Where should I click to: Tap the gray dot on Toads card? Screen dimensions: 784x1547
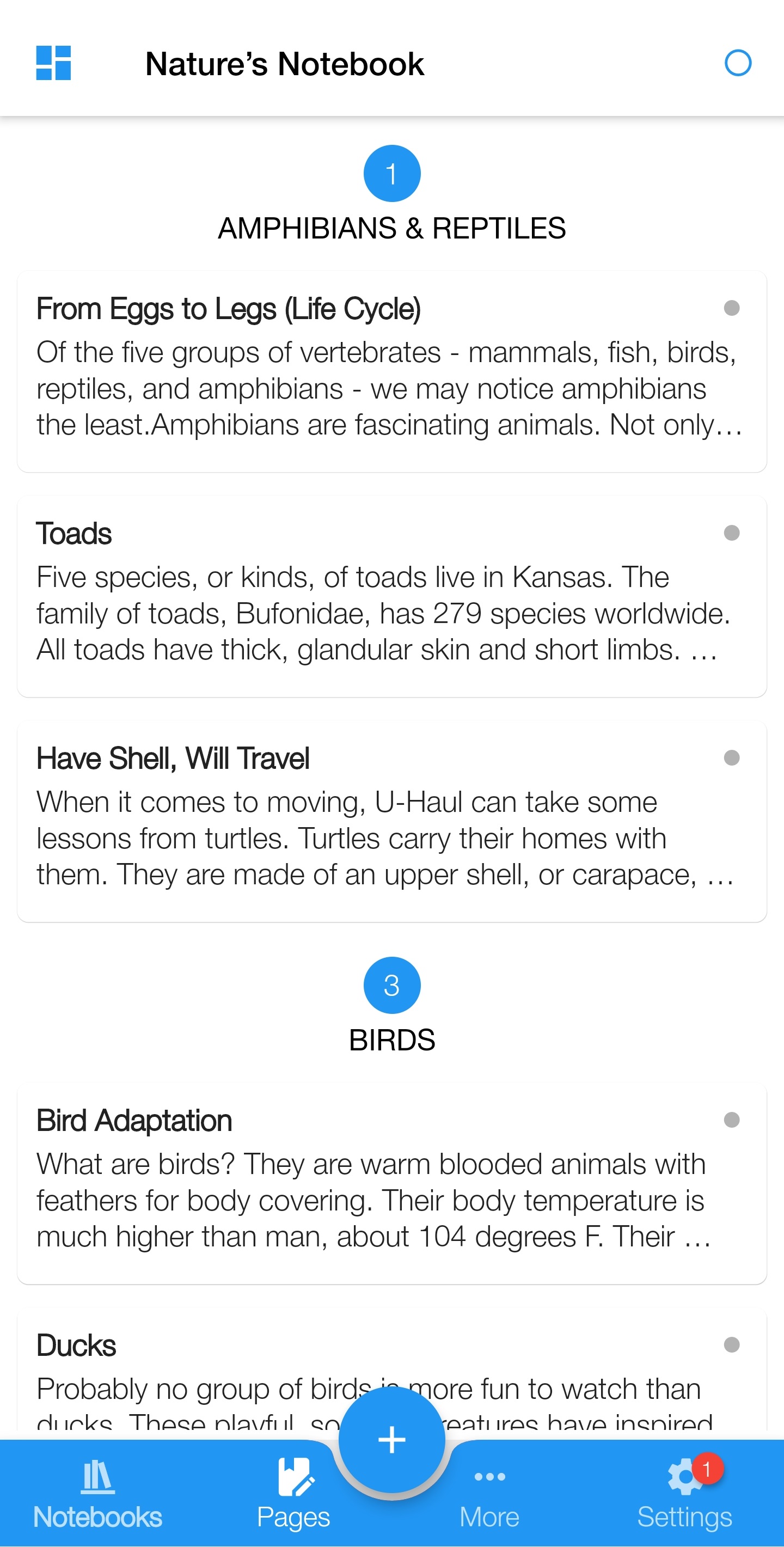click(731, 533)
